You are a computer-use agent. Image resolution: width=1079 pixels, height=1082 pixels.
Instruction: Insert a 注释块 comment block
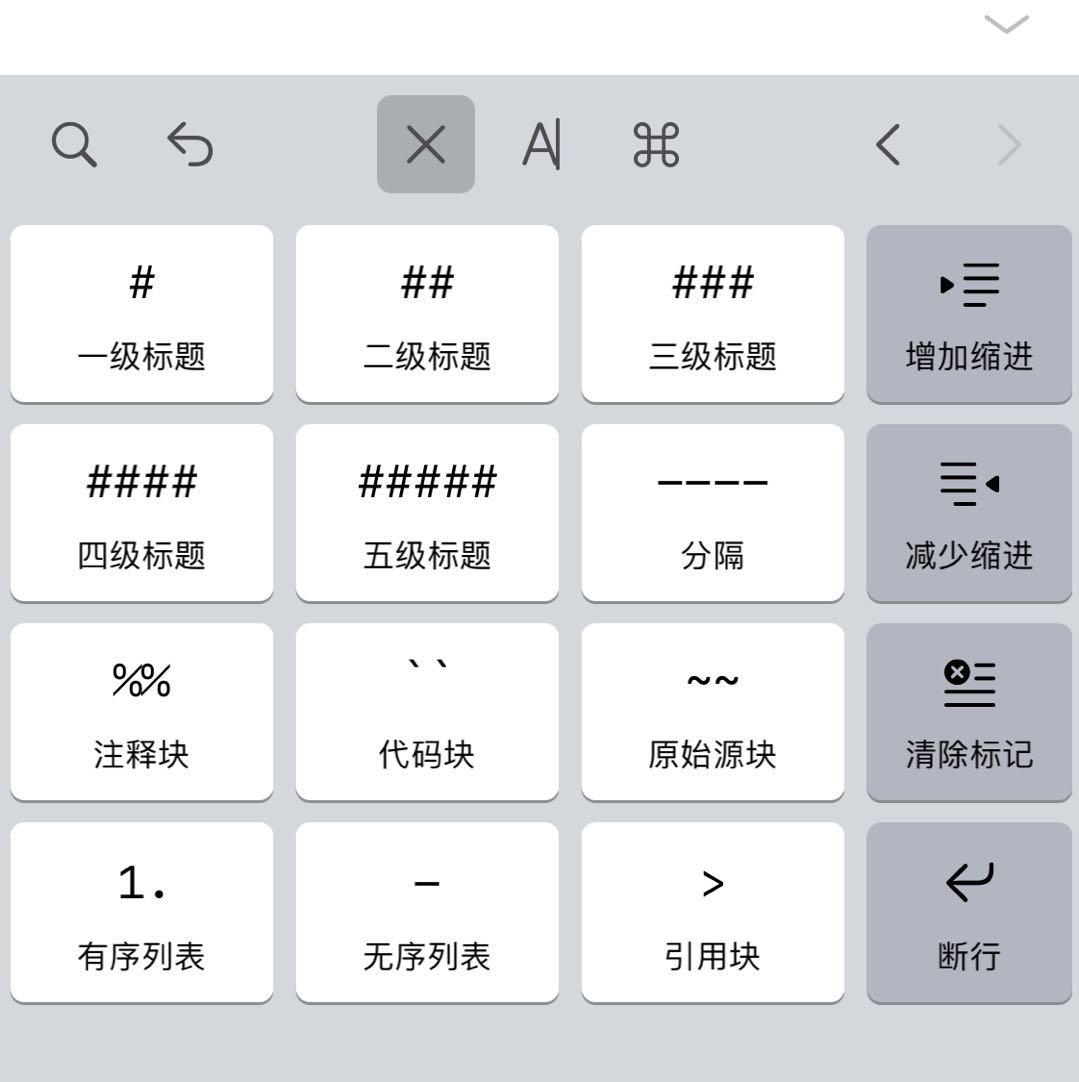point(142,712)
